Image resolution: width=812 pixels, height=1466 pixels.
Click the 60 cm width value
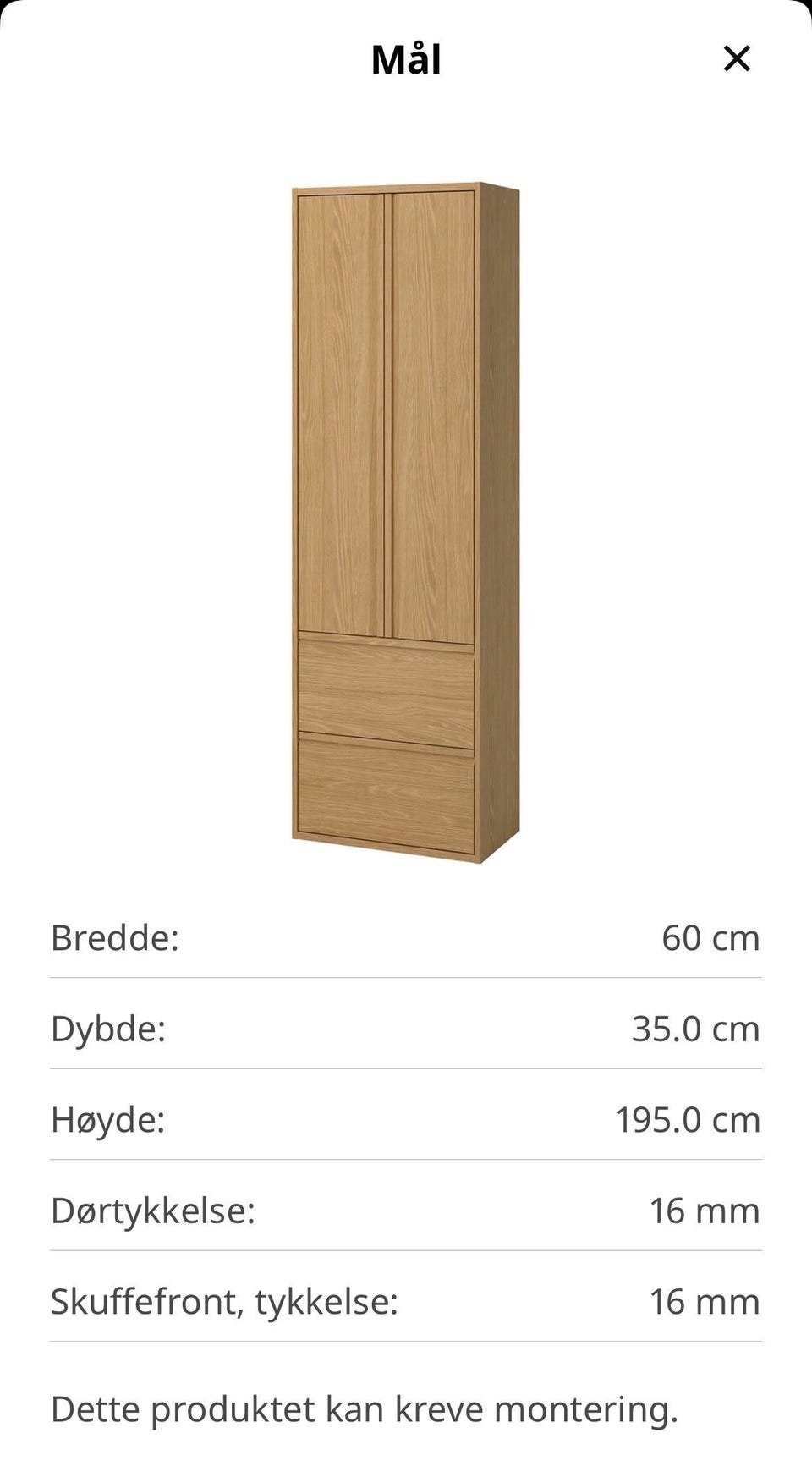click(x=711, y=937)
